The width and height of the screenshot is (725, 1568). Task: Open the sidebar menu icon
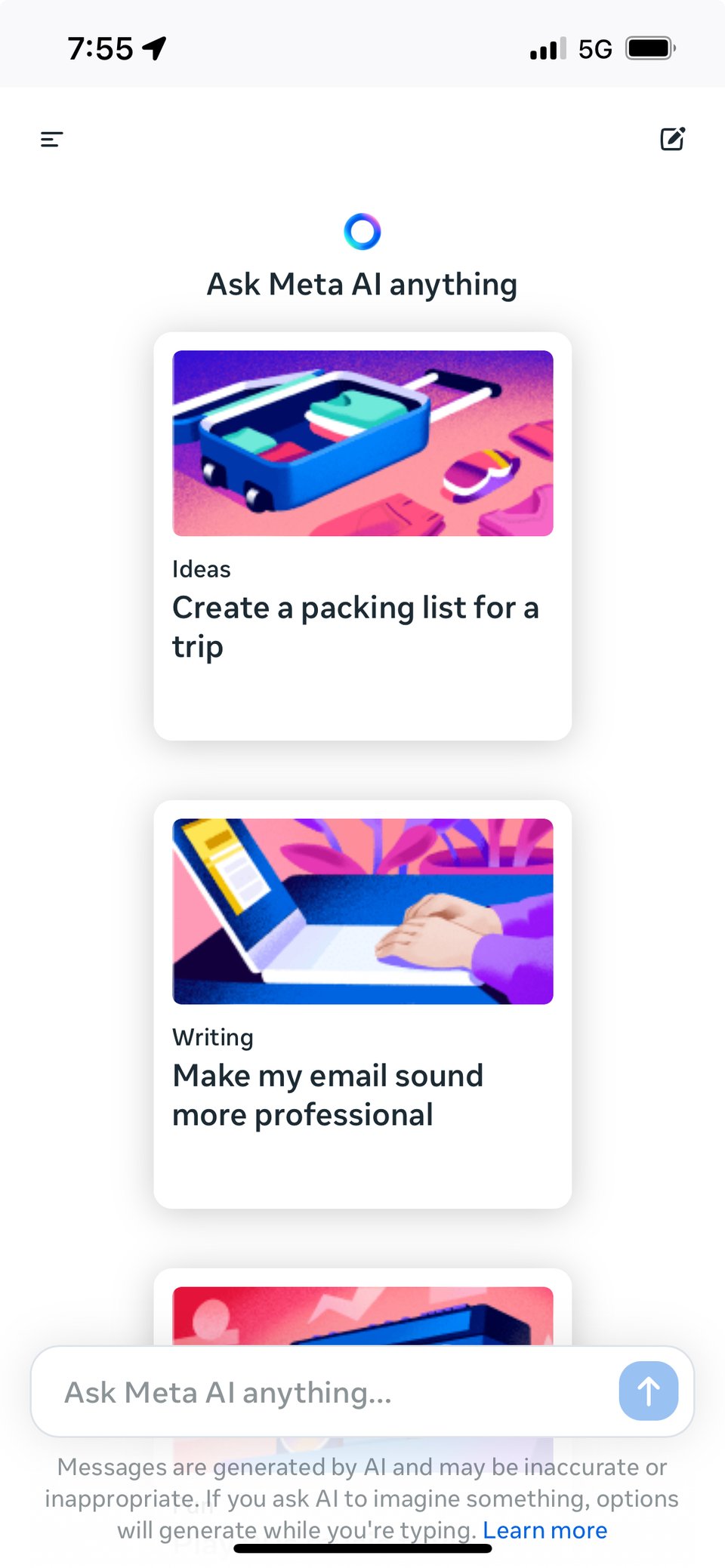click(x=51, y=139)
